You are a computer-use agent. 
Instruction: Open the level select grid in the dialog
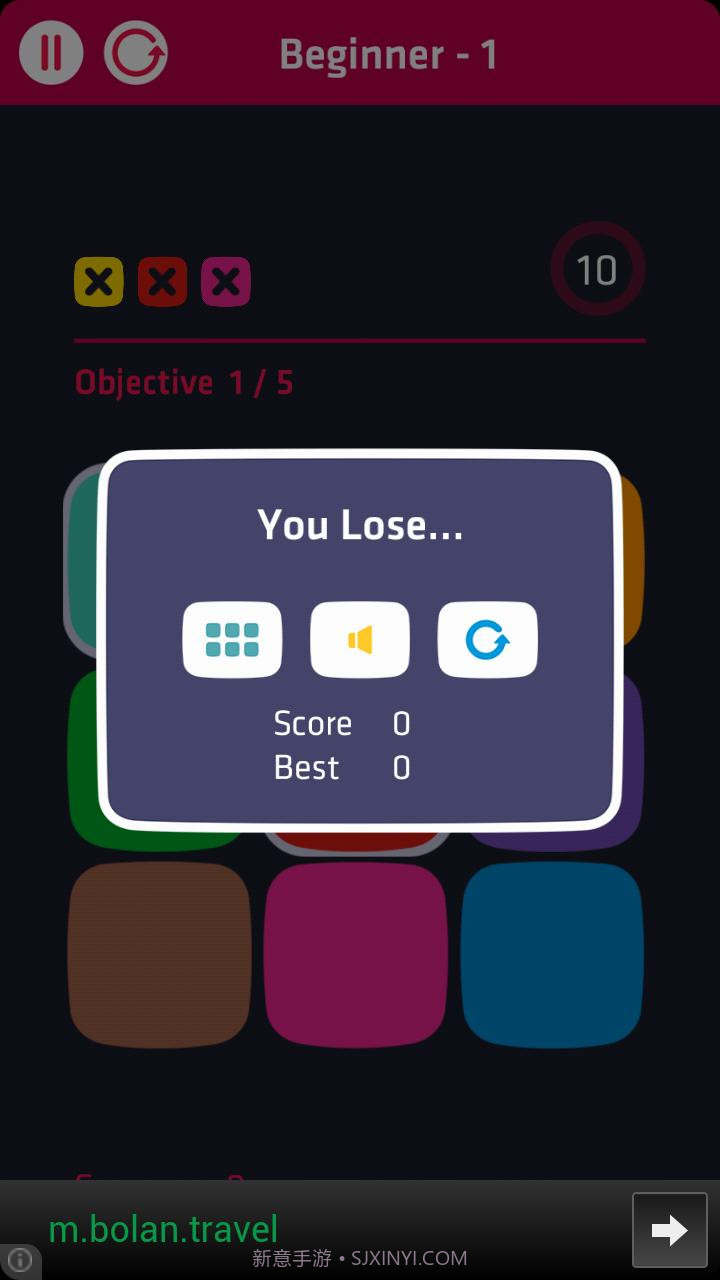pos(232,640)
